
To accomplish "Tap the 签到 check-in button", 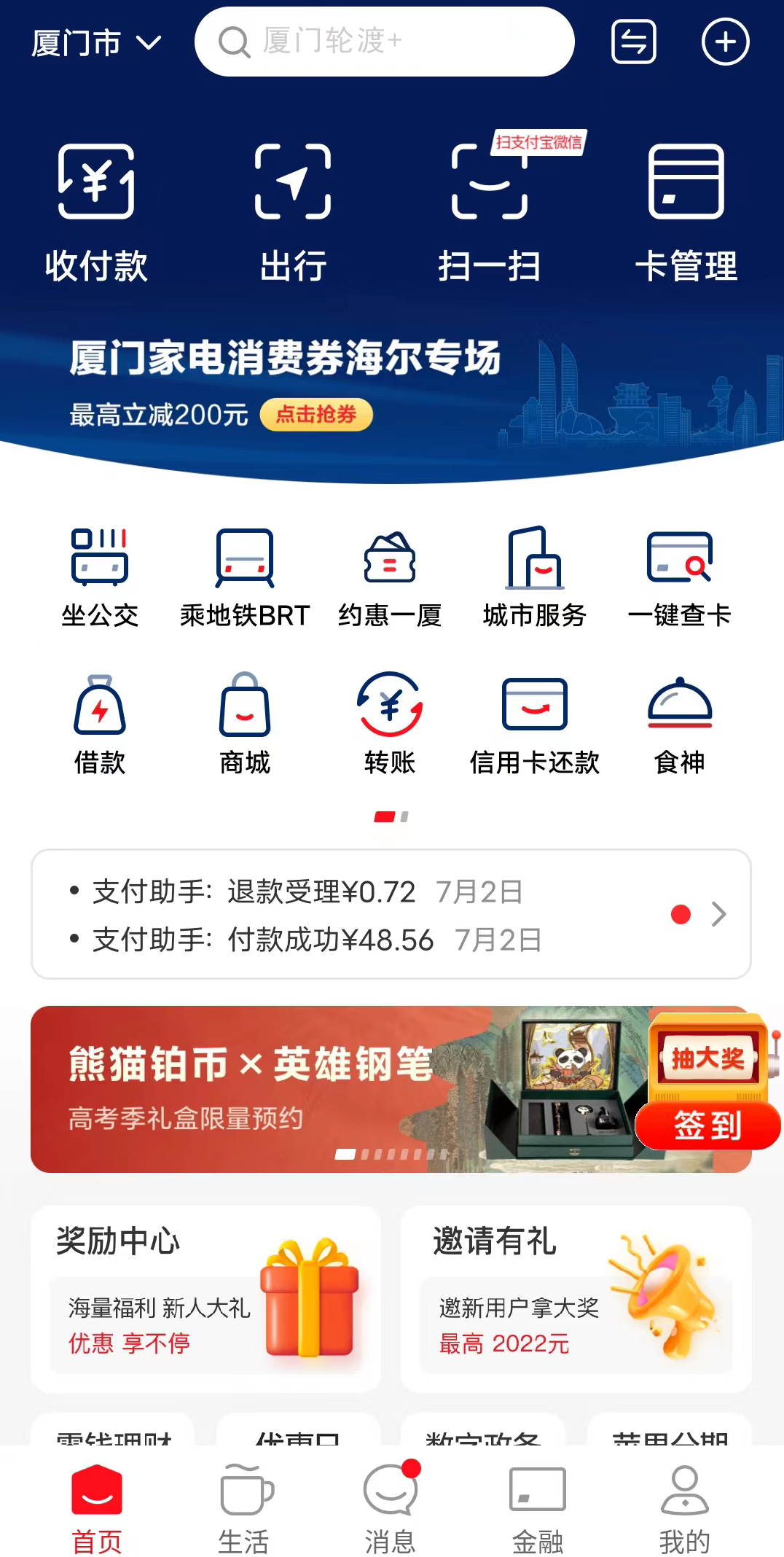I will coord(707,1125).
